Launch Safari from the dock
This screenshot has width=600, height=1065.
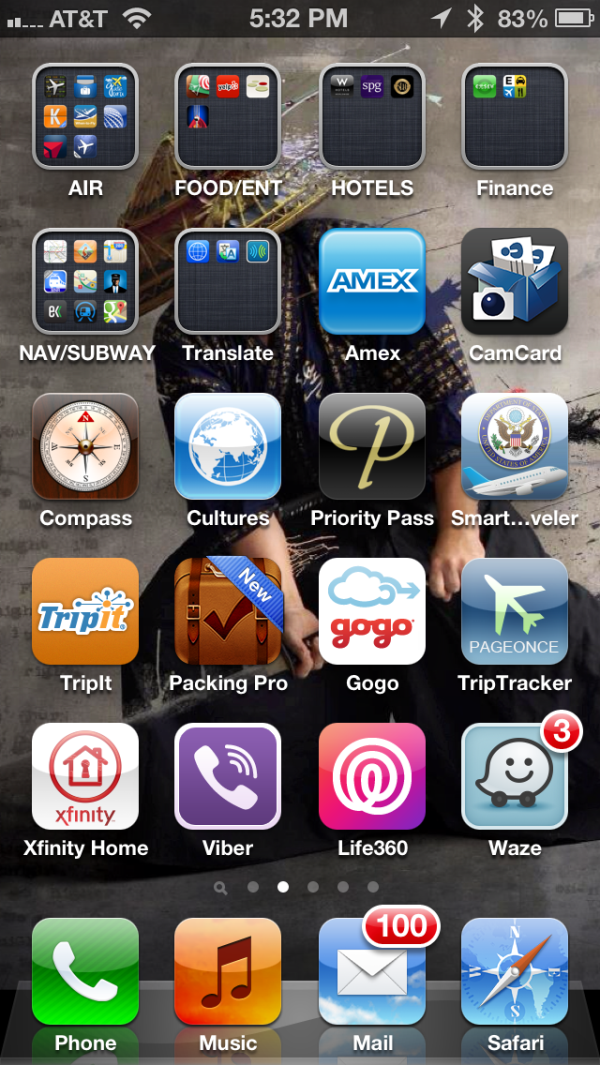coord(514,972)
